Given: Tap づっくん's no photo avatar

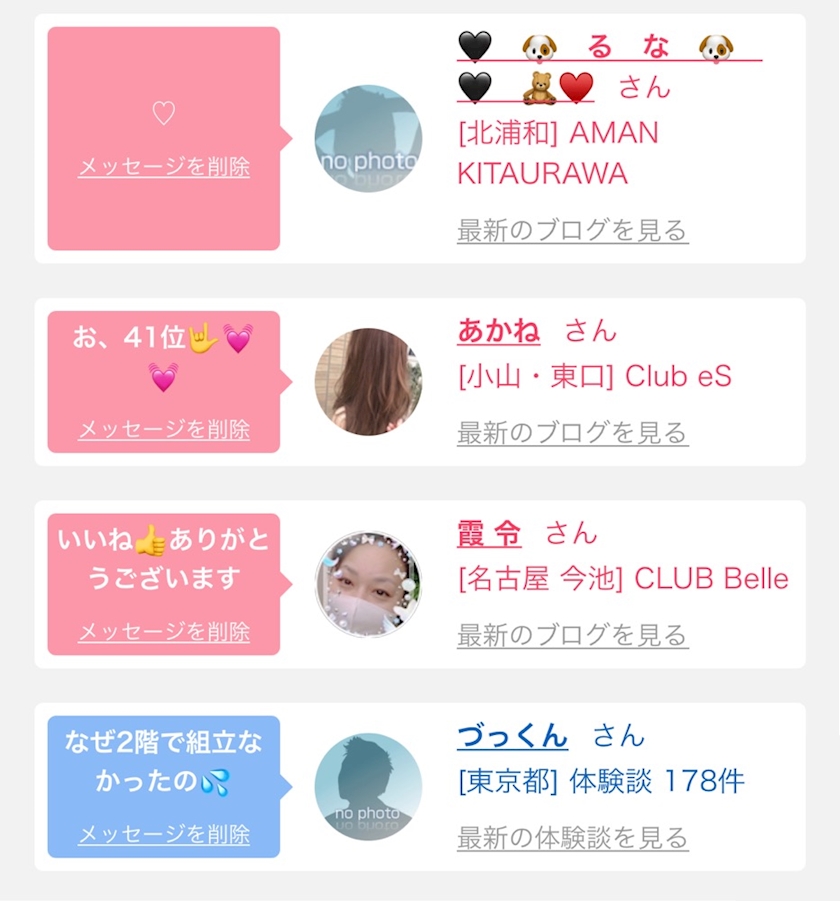Looking at the screenshot, I should pos(368,787).
